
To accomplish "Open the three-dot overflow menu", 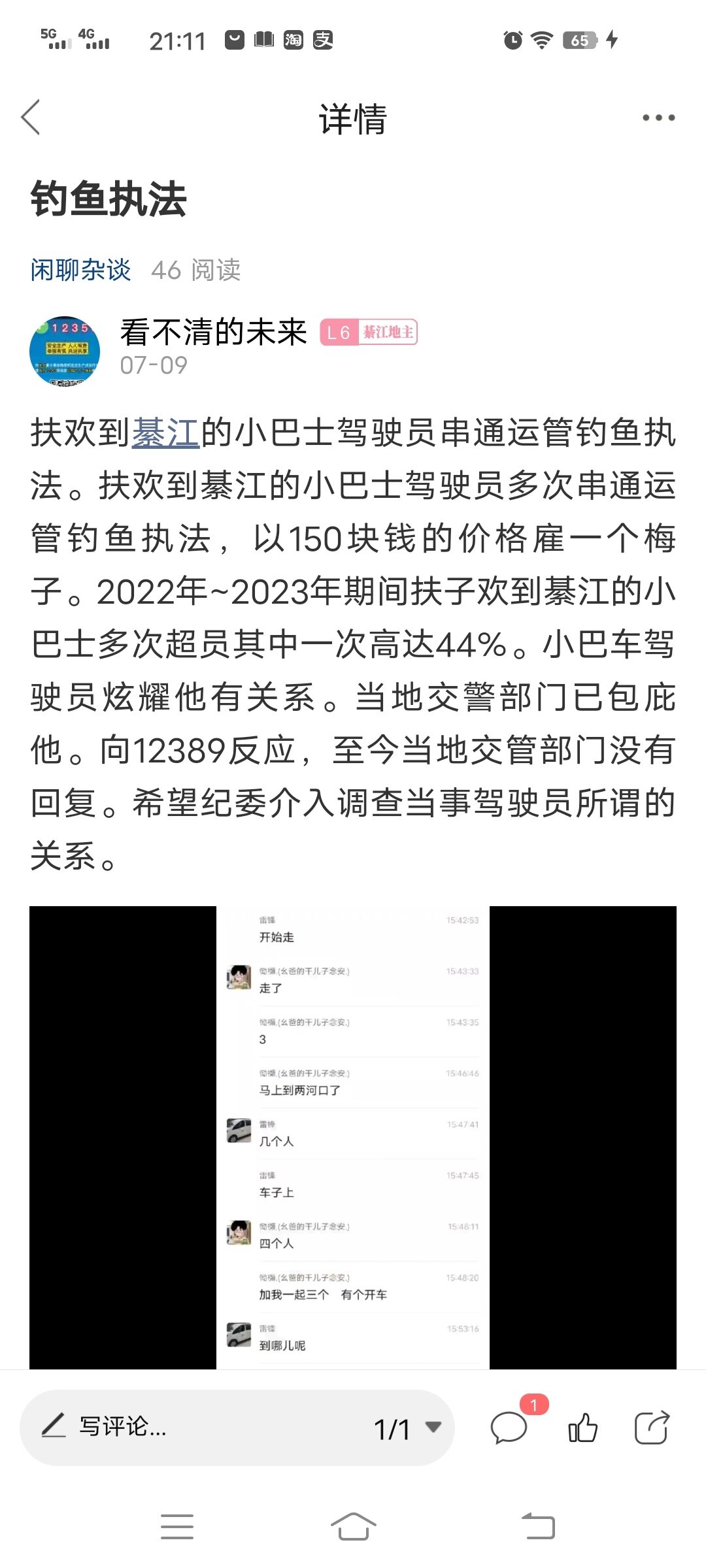I will [658, 118].
